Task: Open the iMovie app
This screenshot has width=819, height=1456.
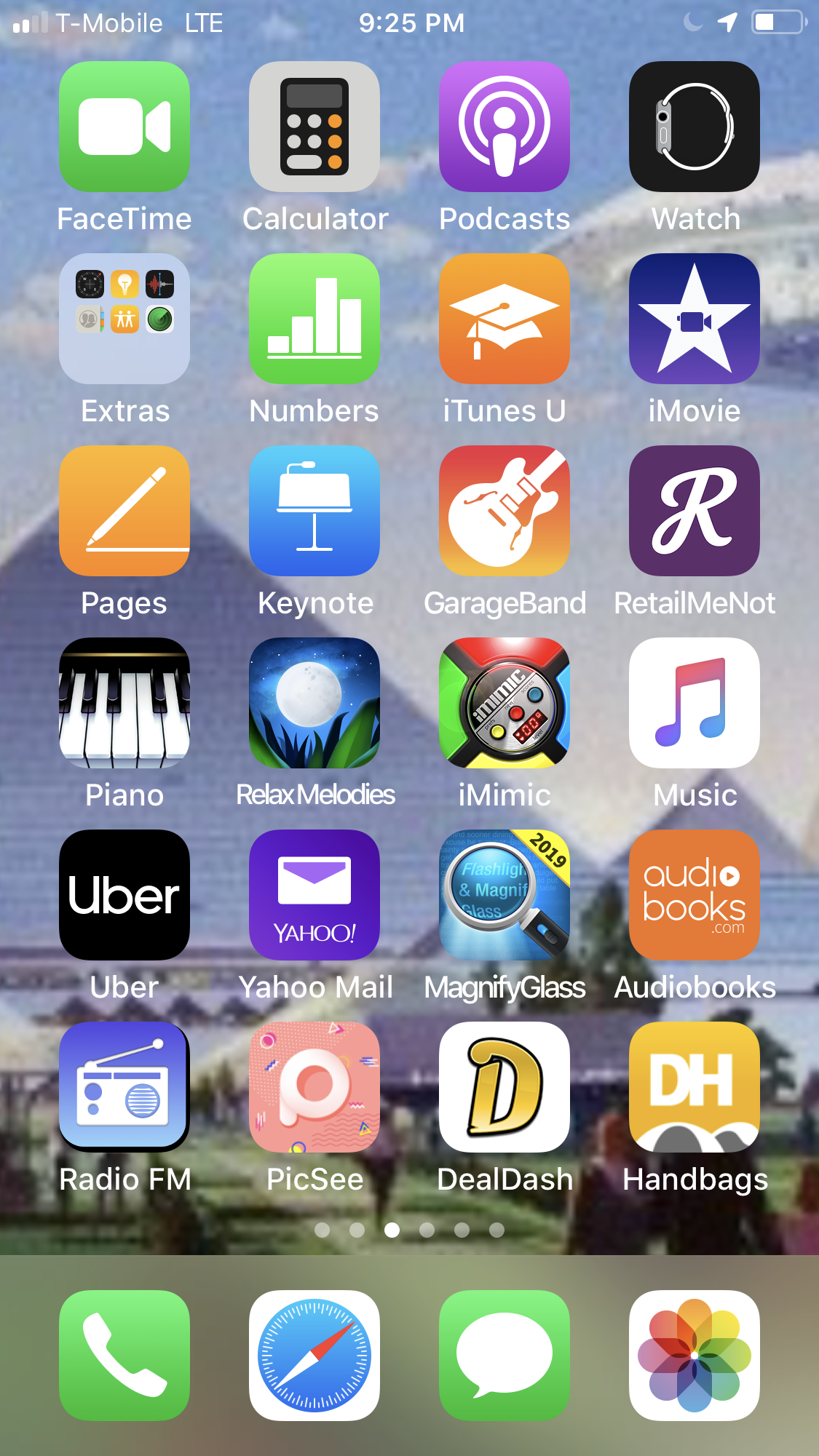Action: [695, 319]
